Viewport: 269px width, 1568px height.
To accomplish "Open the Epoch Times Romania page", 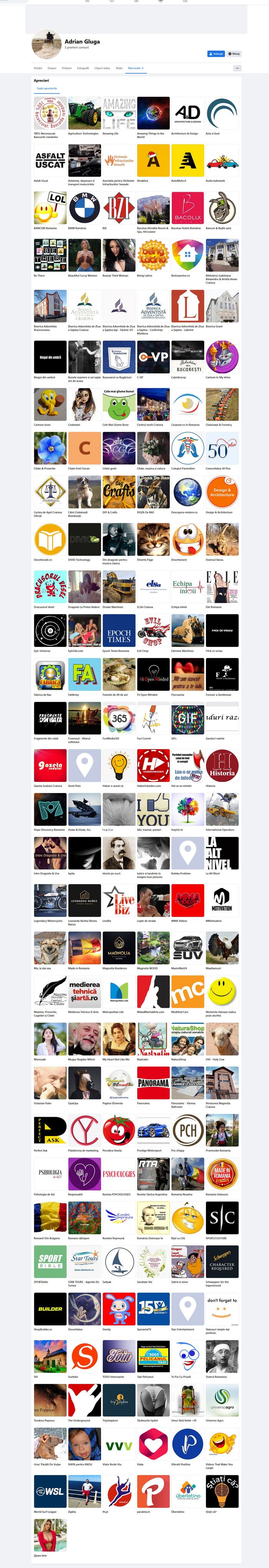I will (x=119, y=630).
